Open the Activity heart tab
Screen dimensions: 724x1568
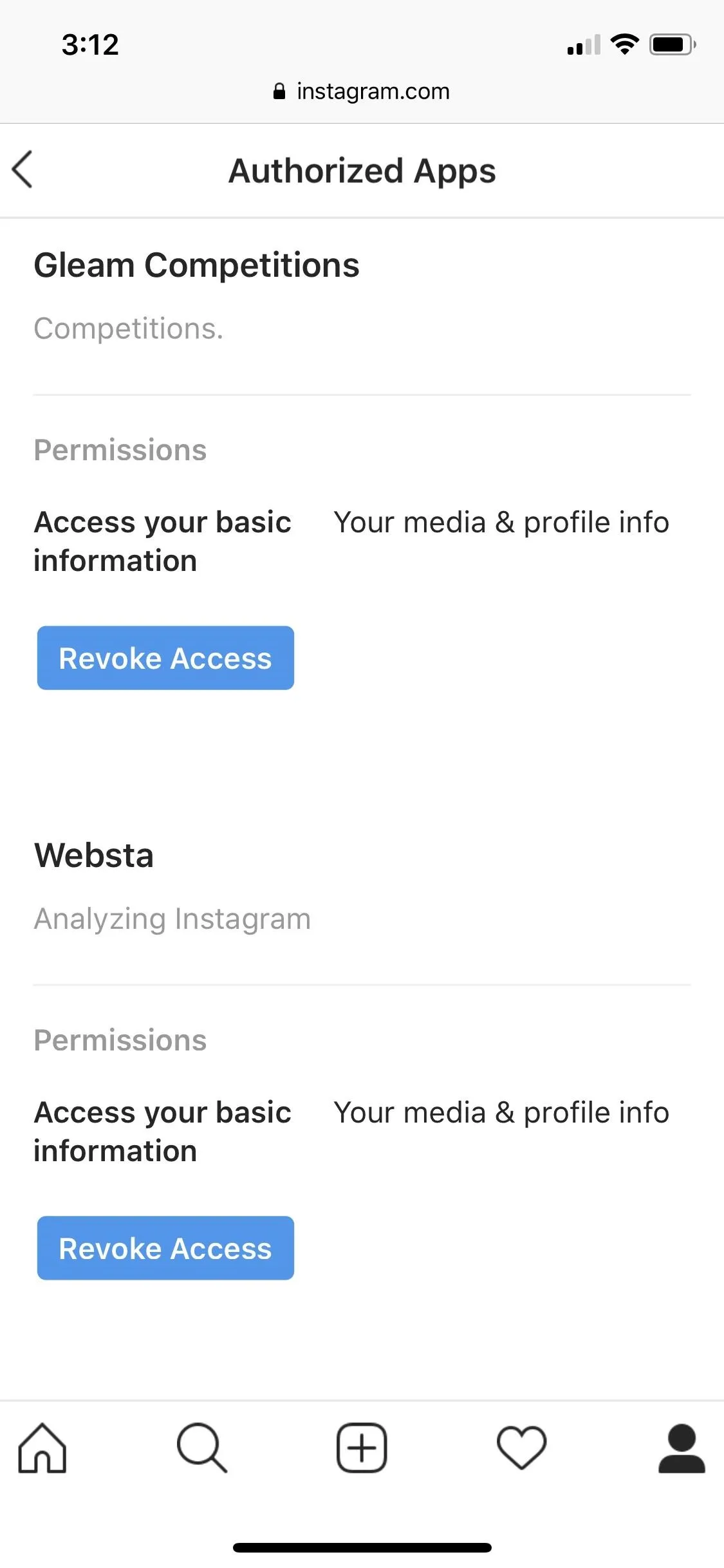pyautogui.click(x=521, y=1448)
